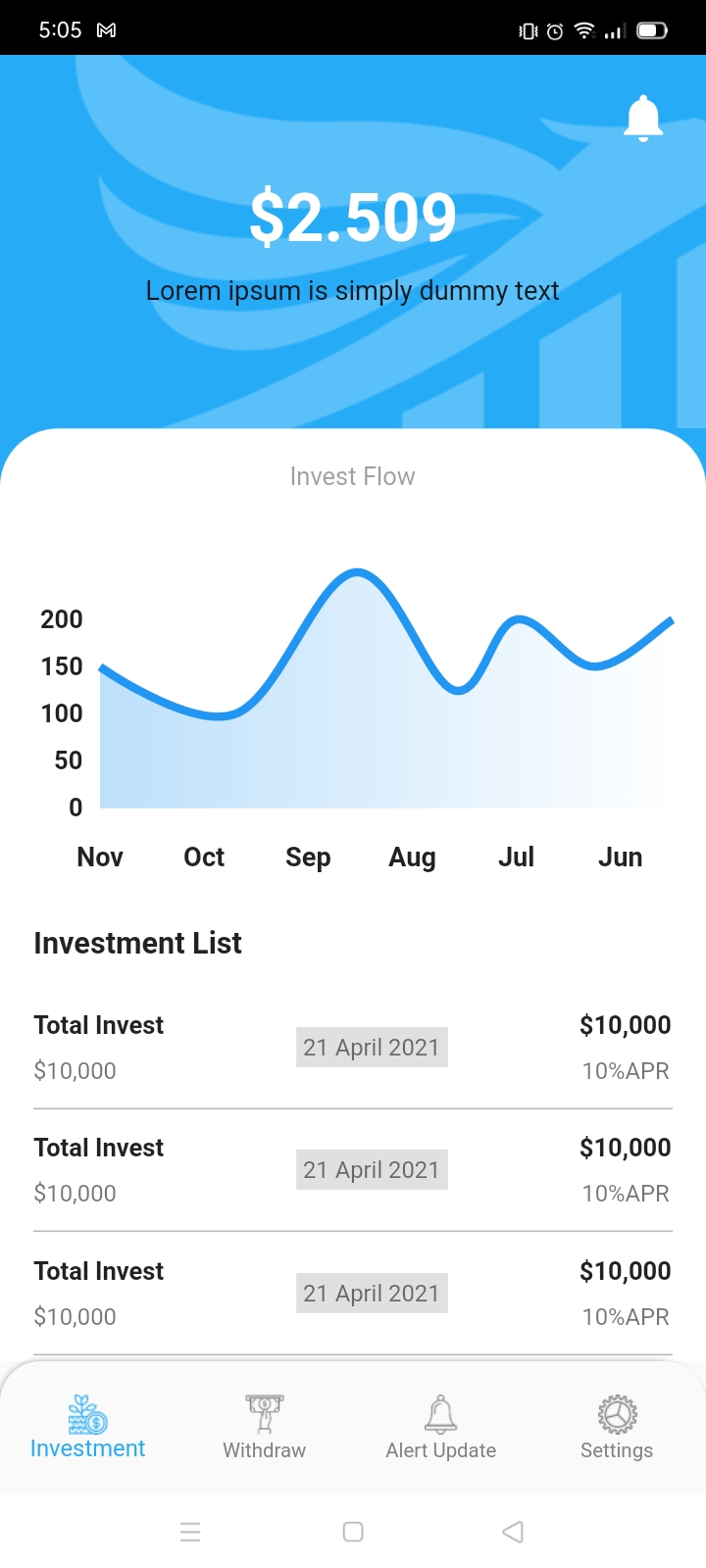This screenshot has width=706, height=1568.
Task: Tap the Wi-Fi icon in the status bar
Action: click(x=586, y=29)
